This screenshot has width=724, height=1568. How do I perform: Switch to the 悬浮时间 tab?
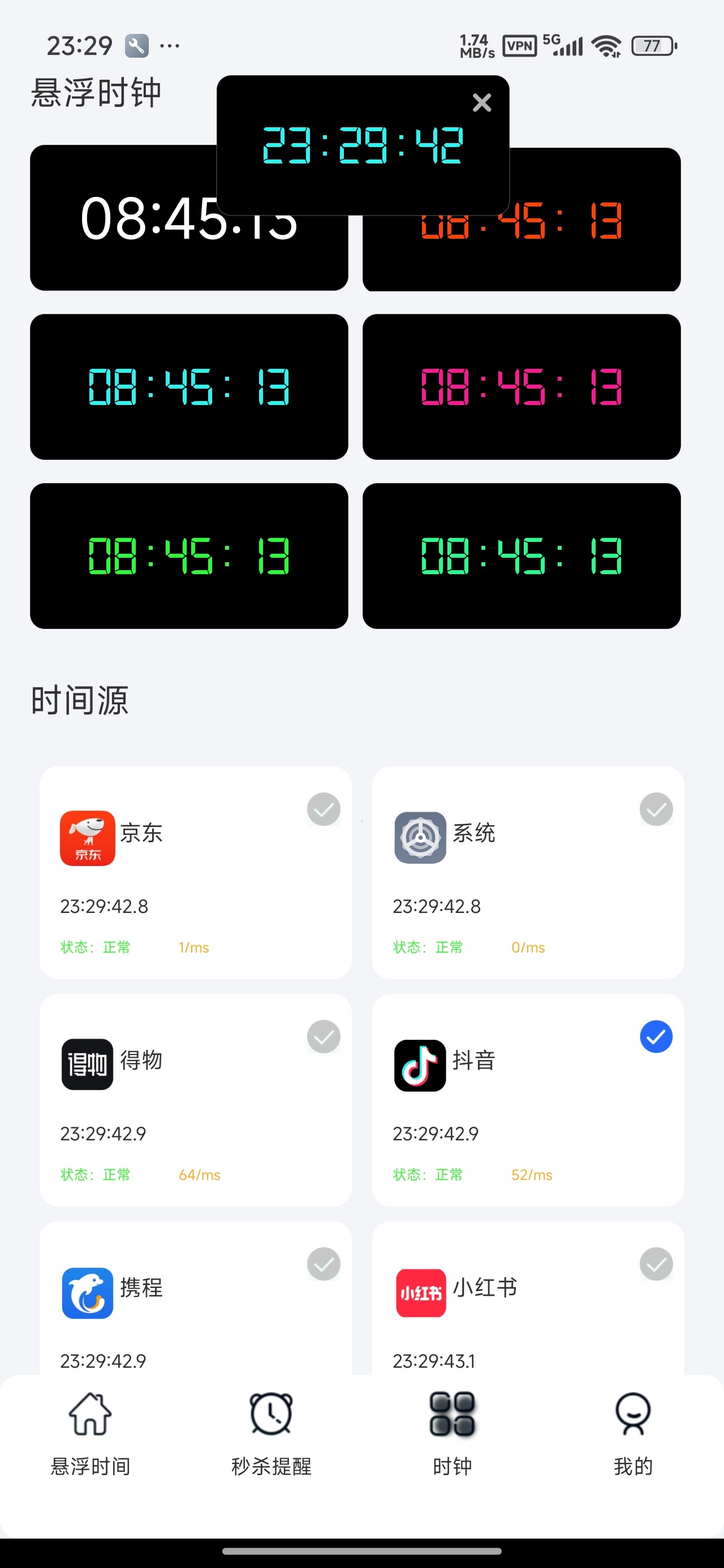(90, 1434)
